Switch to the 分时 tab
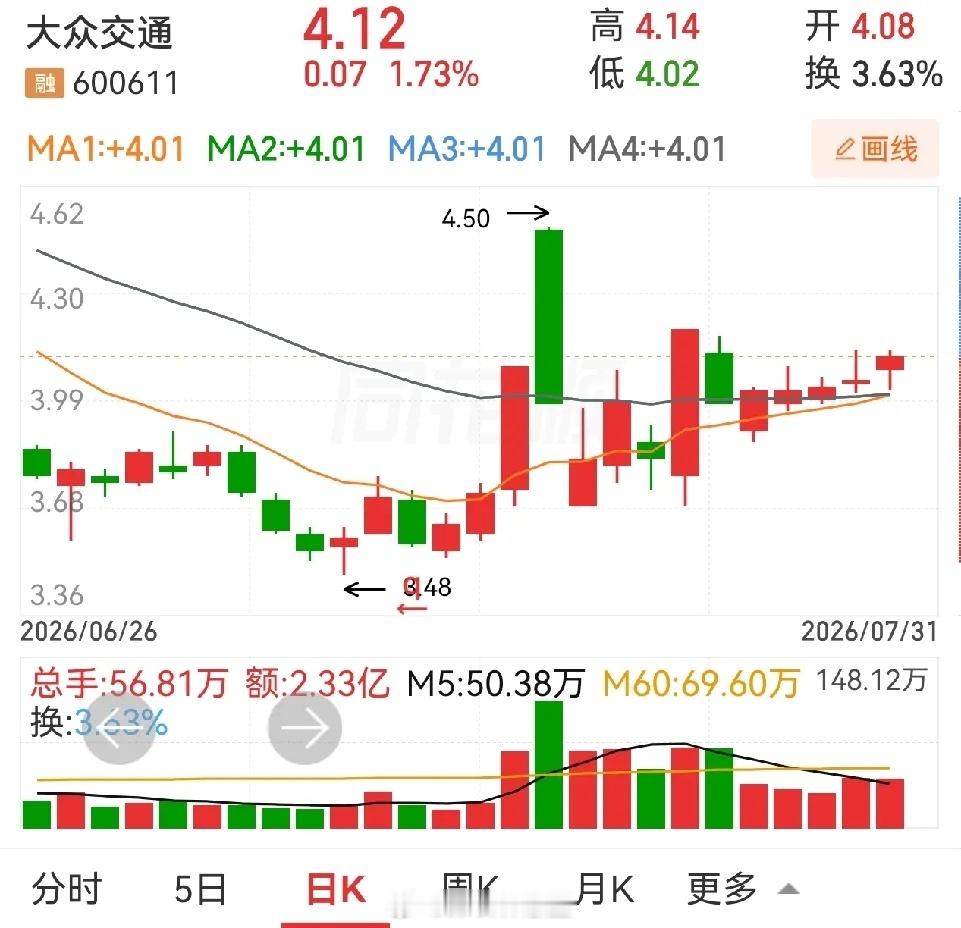Screen dimensions: 961x928 67,889
